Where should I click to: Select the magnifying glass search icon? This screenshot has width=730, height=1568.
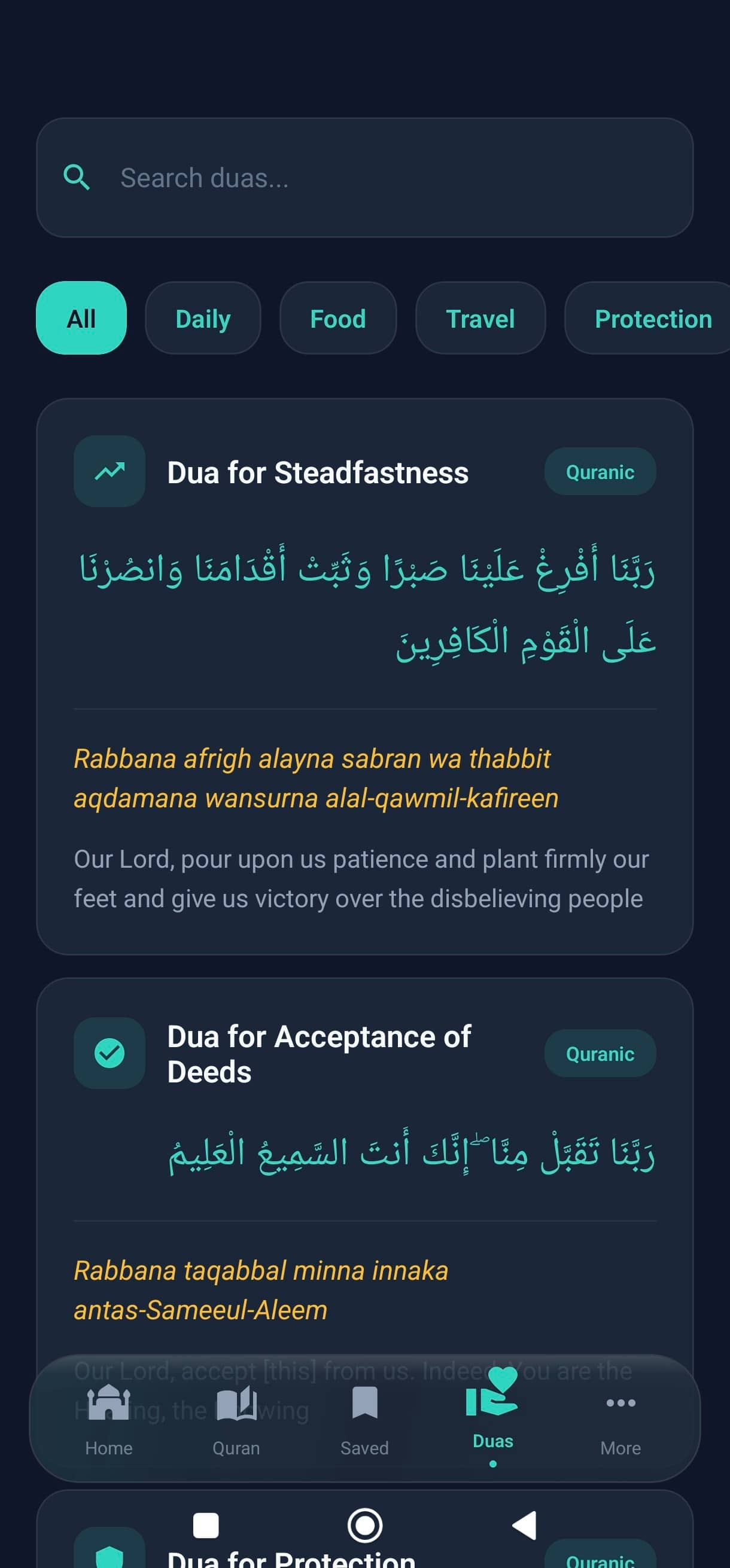tap(77, 177)
